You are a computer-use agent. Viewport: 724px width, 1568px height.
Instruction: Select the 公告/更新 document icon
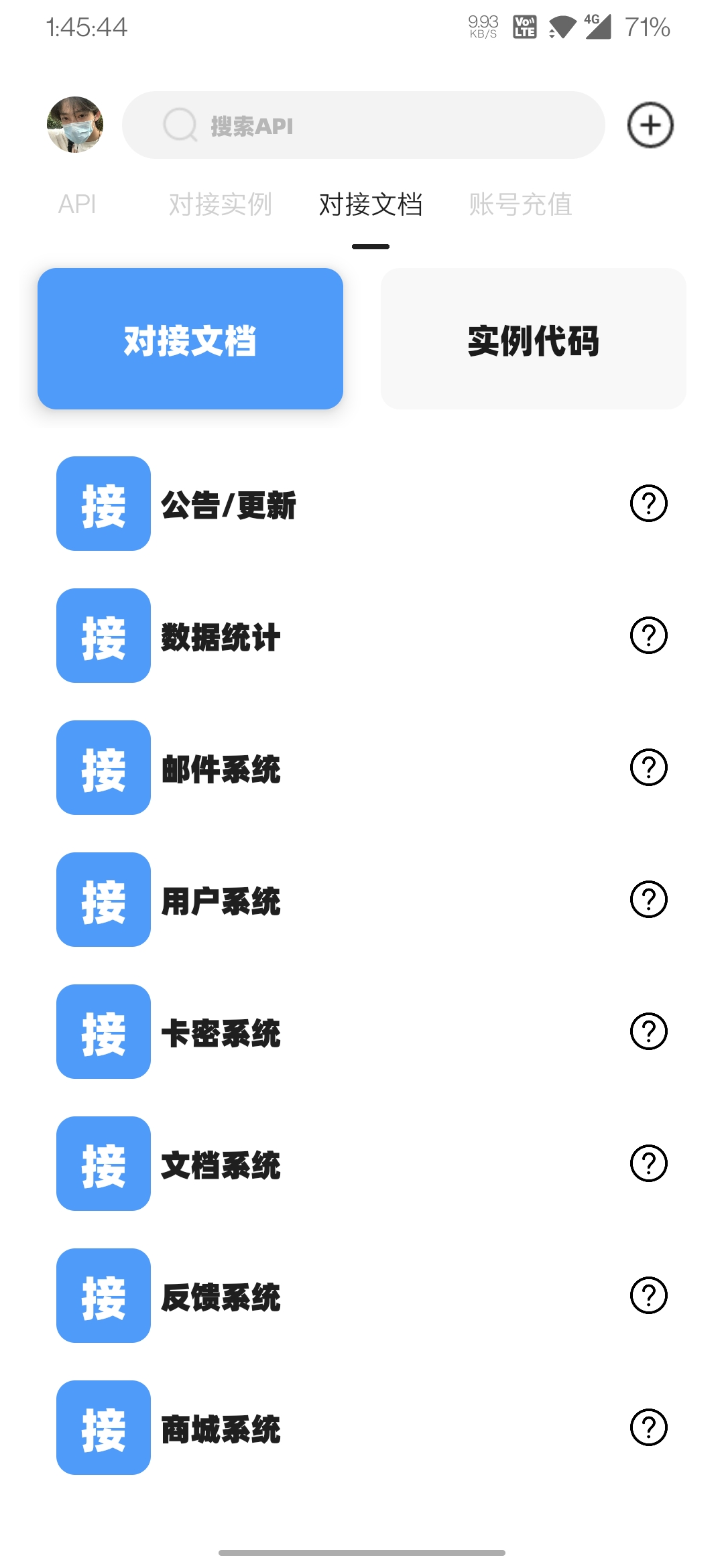tap(102, 505)
